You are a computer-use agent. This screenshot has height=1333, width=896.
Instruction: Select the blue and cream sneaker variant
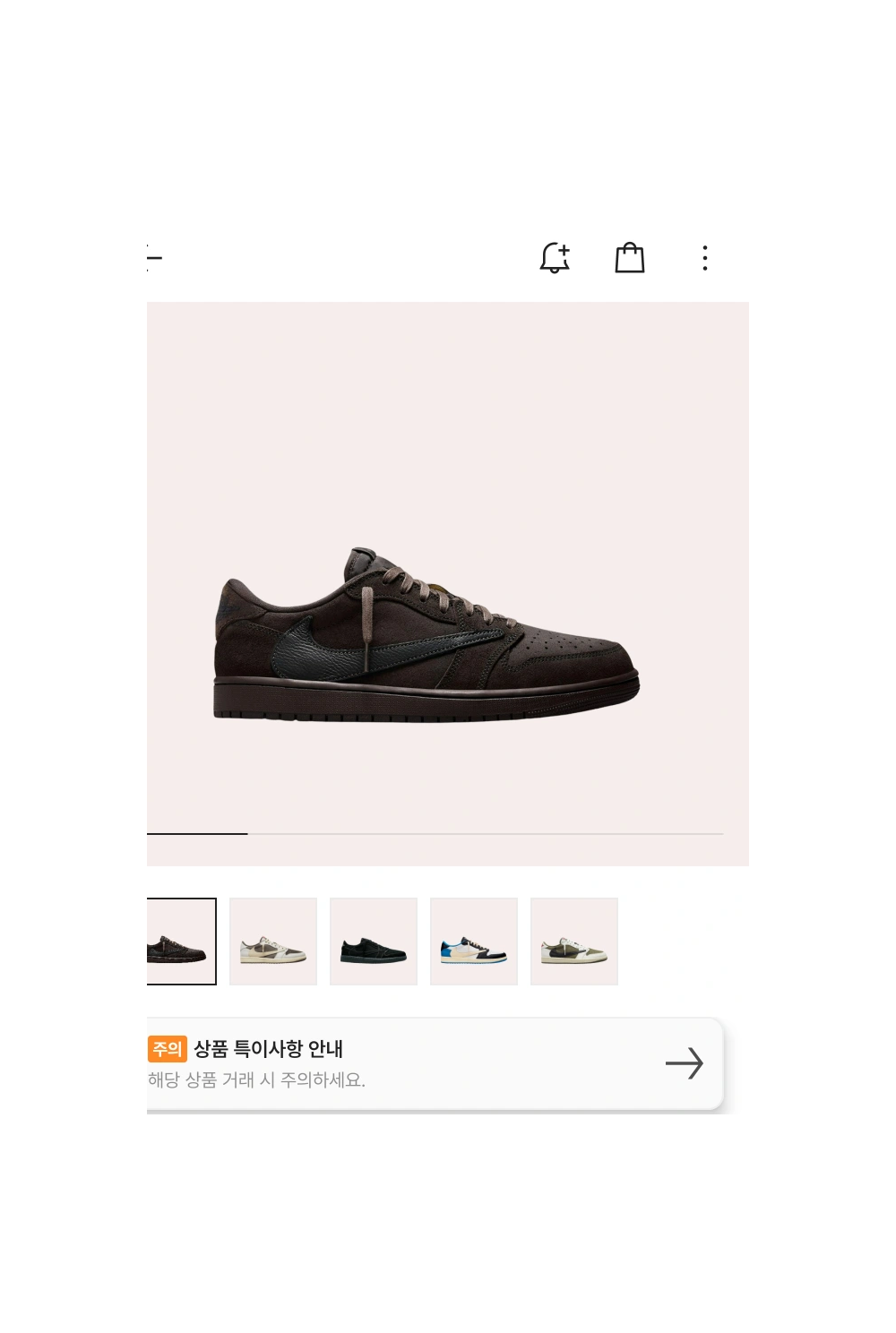[474, 942]
